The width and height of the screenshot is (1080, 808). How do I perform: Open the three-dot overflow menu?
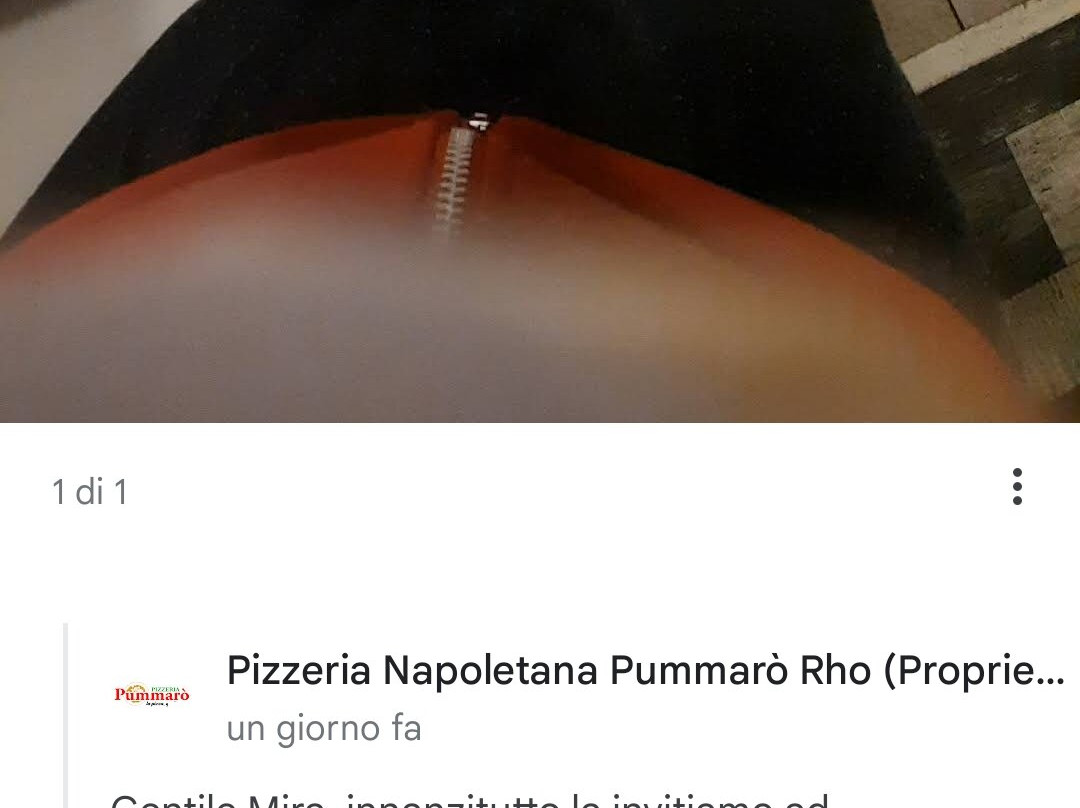(1017, 487)
